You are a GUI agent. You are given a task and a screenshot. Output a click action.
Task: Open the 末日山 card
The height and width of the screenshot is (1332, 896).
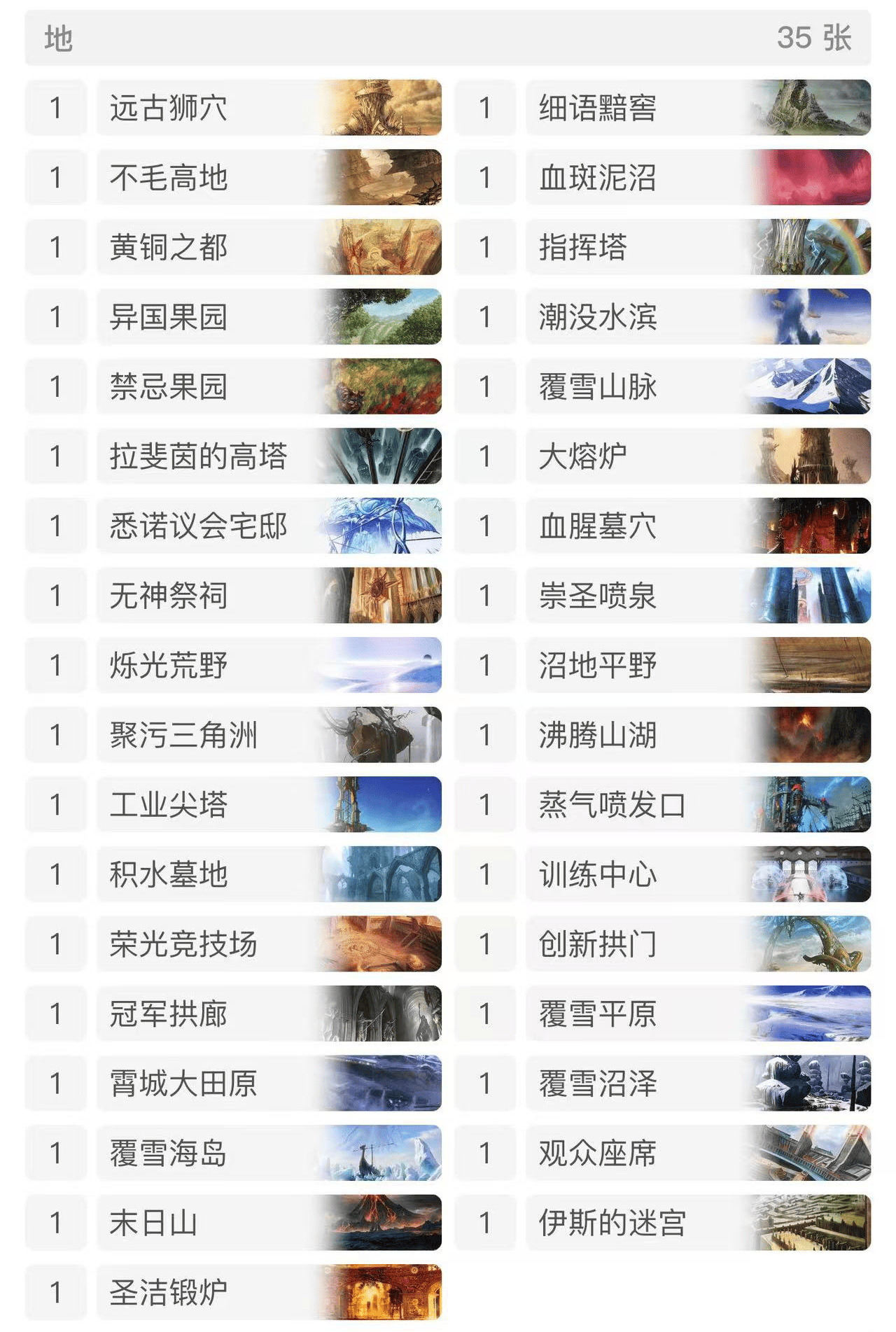coord(269,1223)
